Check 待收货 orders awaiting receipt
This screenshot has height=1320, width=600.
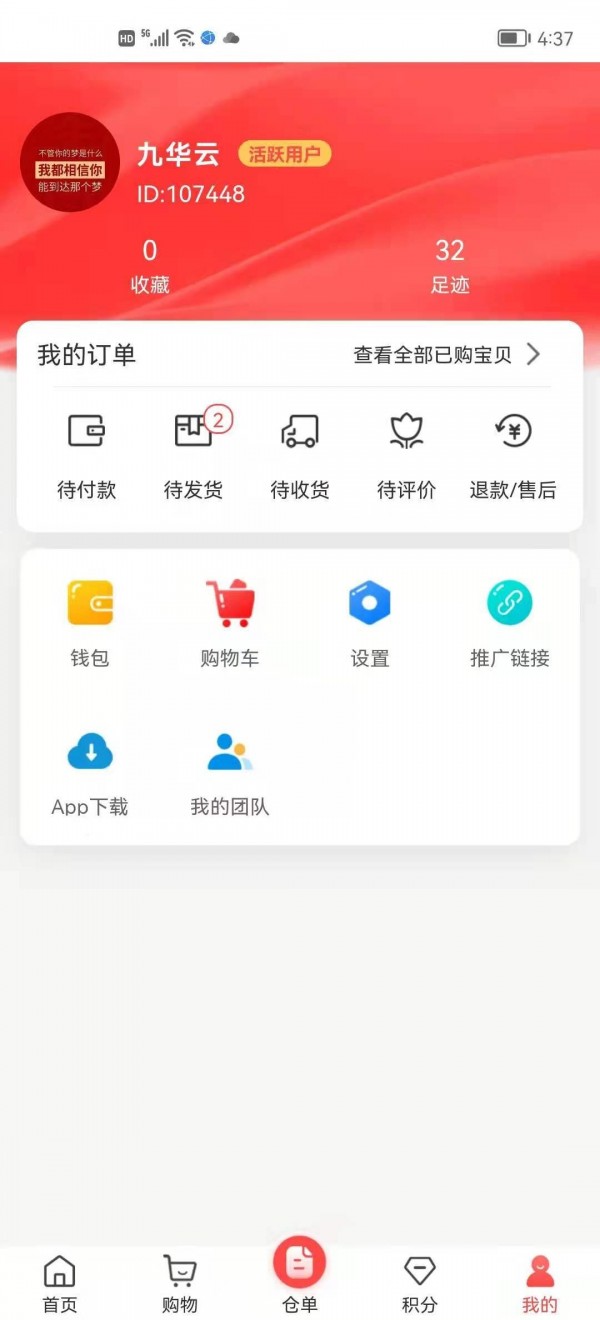click(300, 455)
